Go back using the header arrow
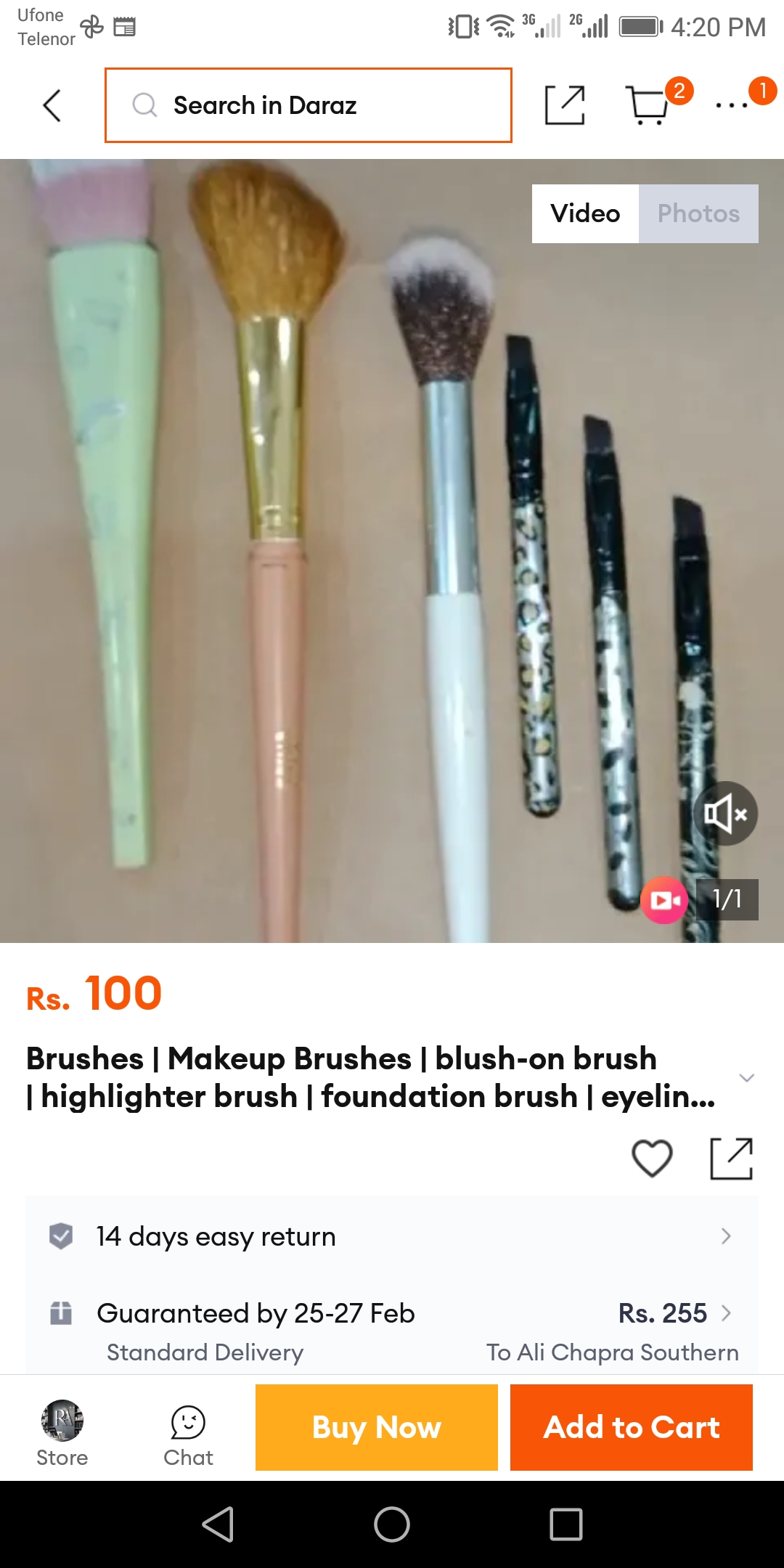The height and width of the screenshot is (1568, 784). [x=52, y=106]
